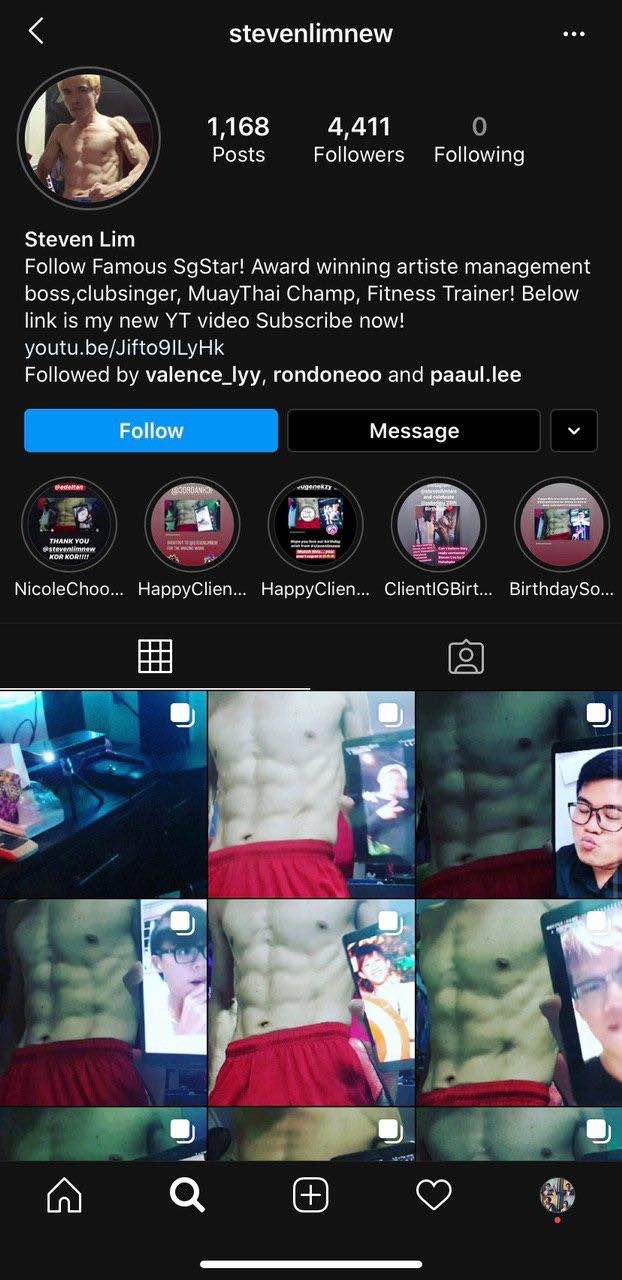Open the youtu.be/Jifto9ILyHk link
The height and width of the screenshot is (1280, 622).
pyautogui.click(x=124, y=348)
